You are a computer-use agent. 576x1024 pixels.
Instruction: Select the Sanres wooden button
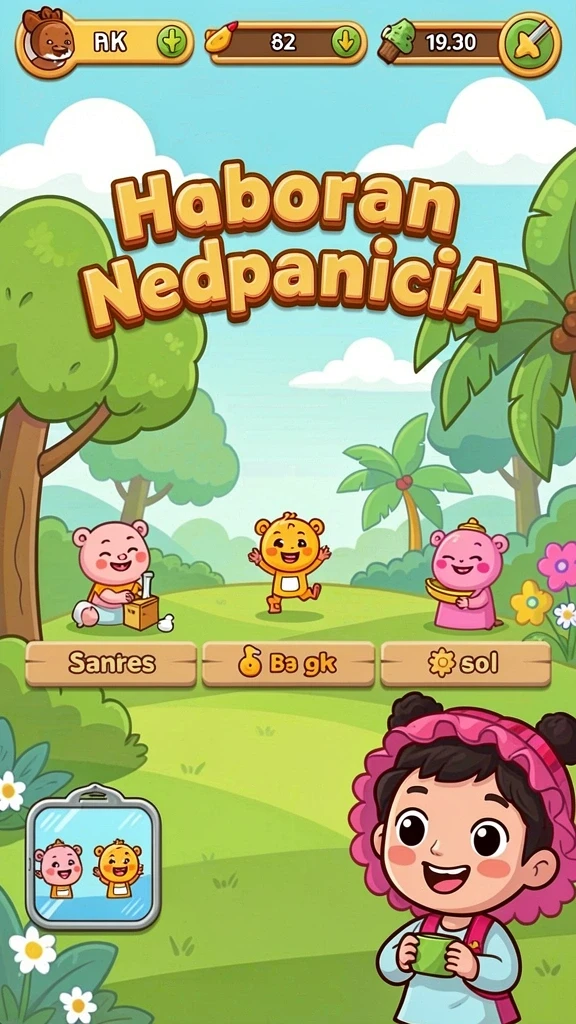point(111,664)
